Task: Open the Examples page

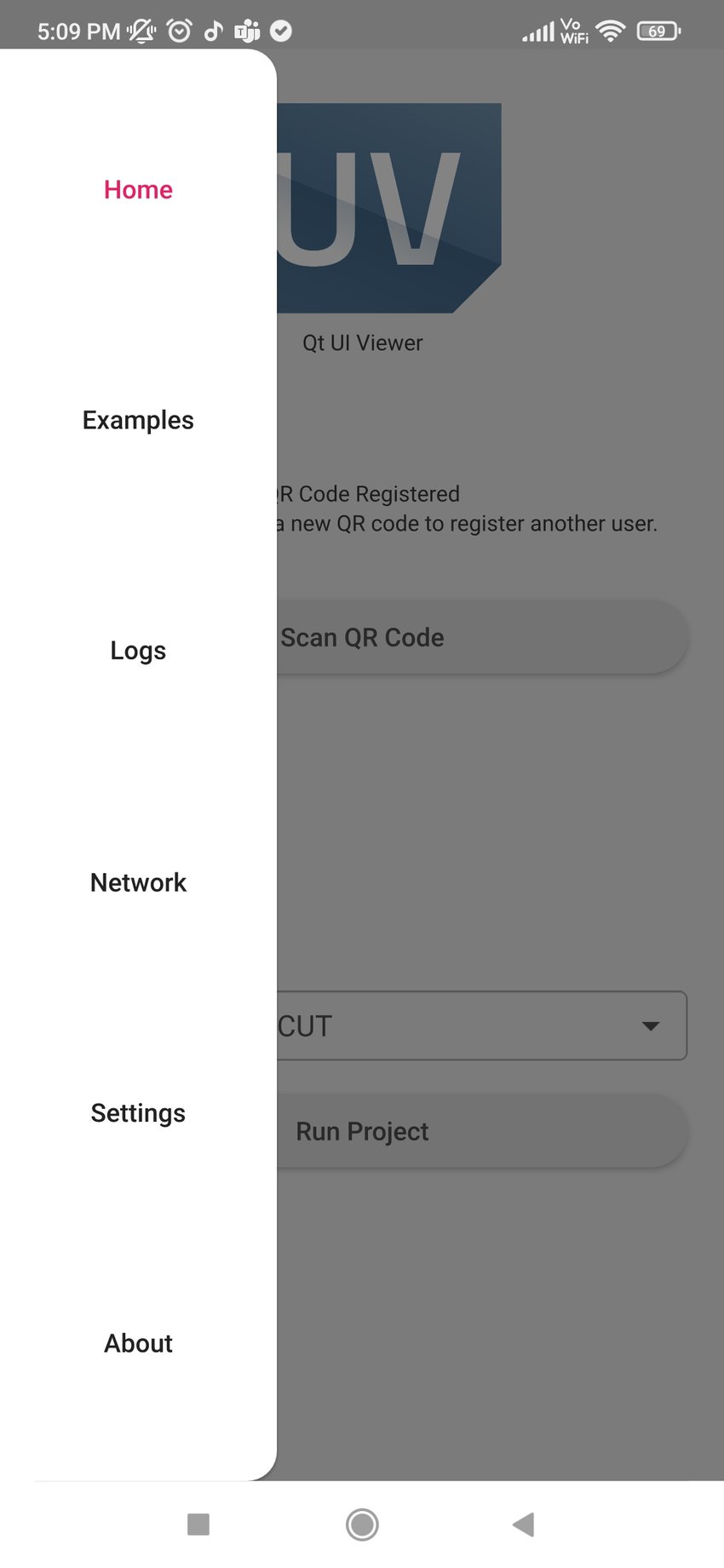Action: click(138, 420)
